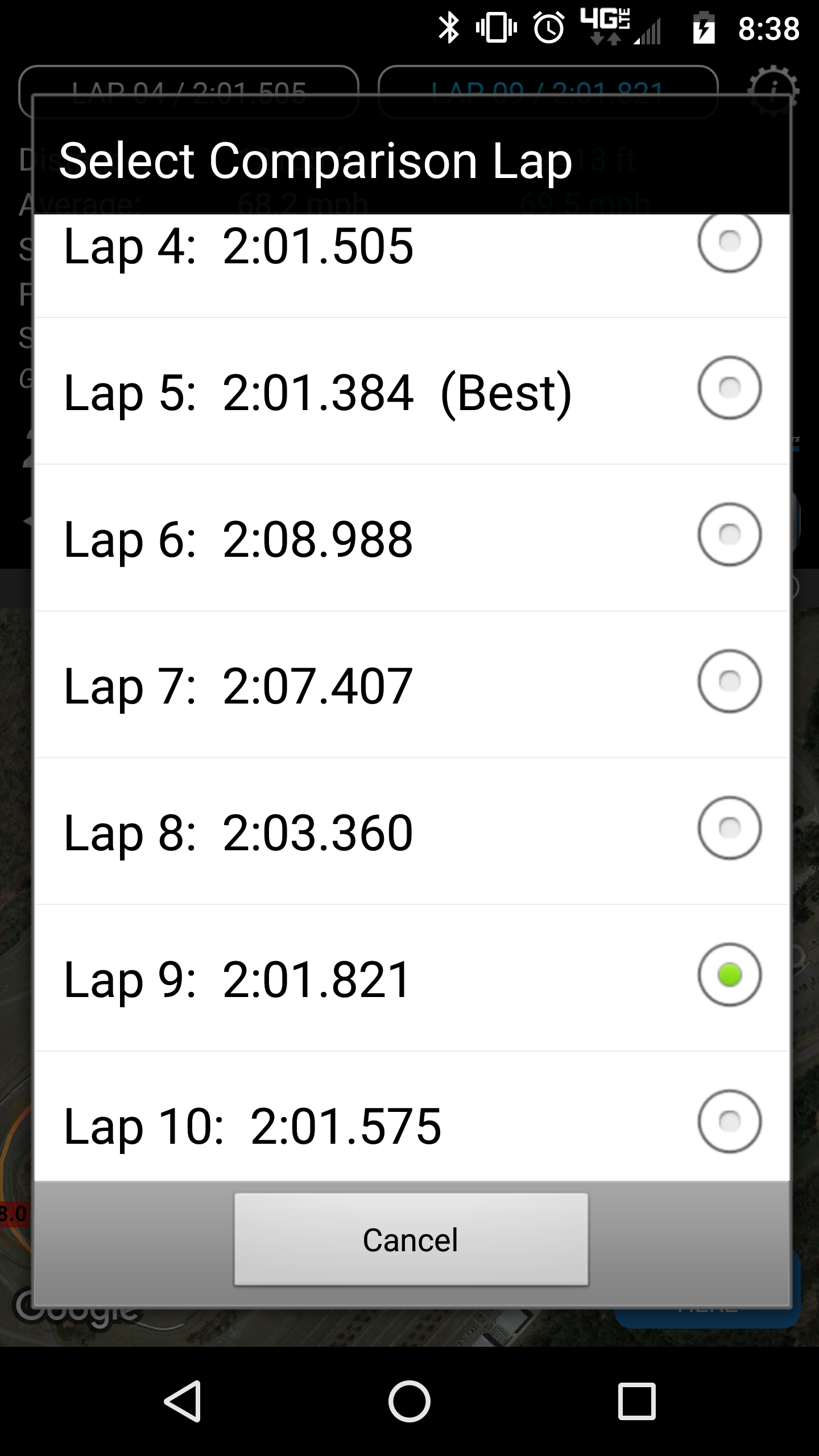Cancel the comparison lap dialog

(x=411, y=1240)
